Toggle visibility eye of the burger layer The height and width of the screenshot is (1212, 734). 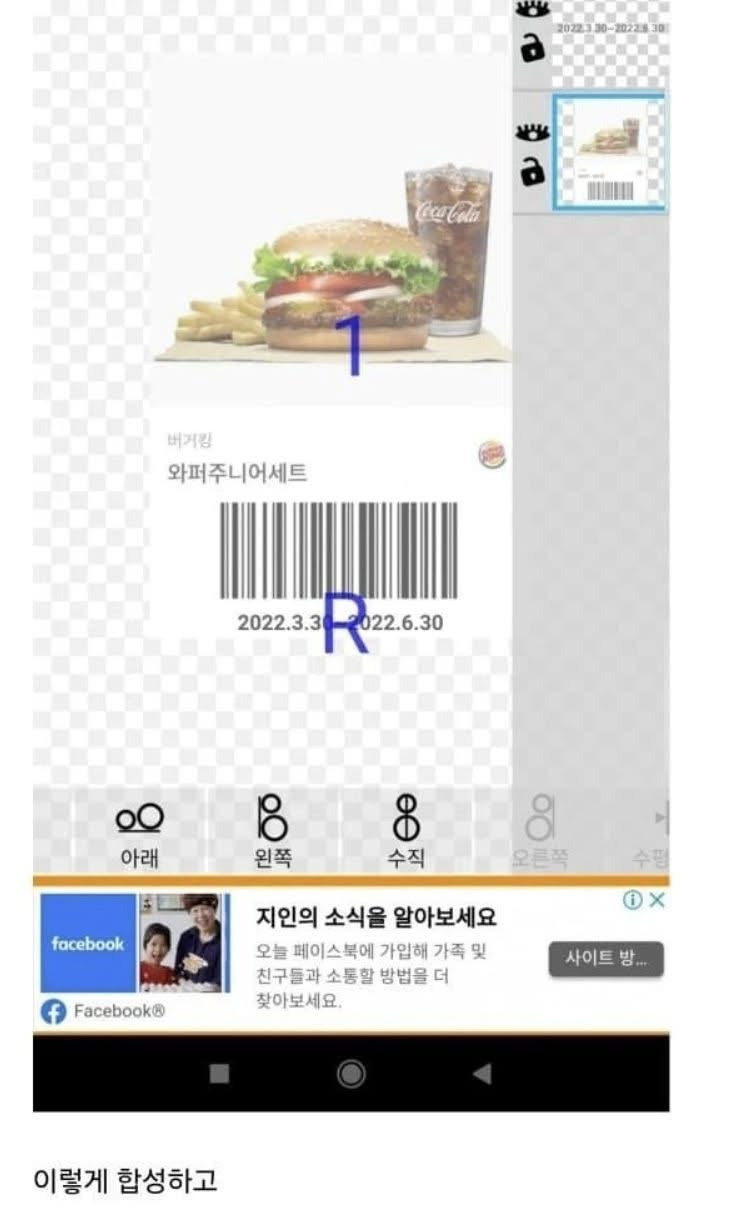pos(532,133)
